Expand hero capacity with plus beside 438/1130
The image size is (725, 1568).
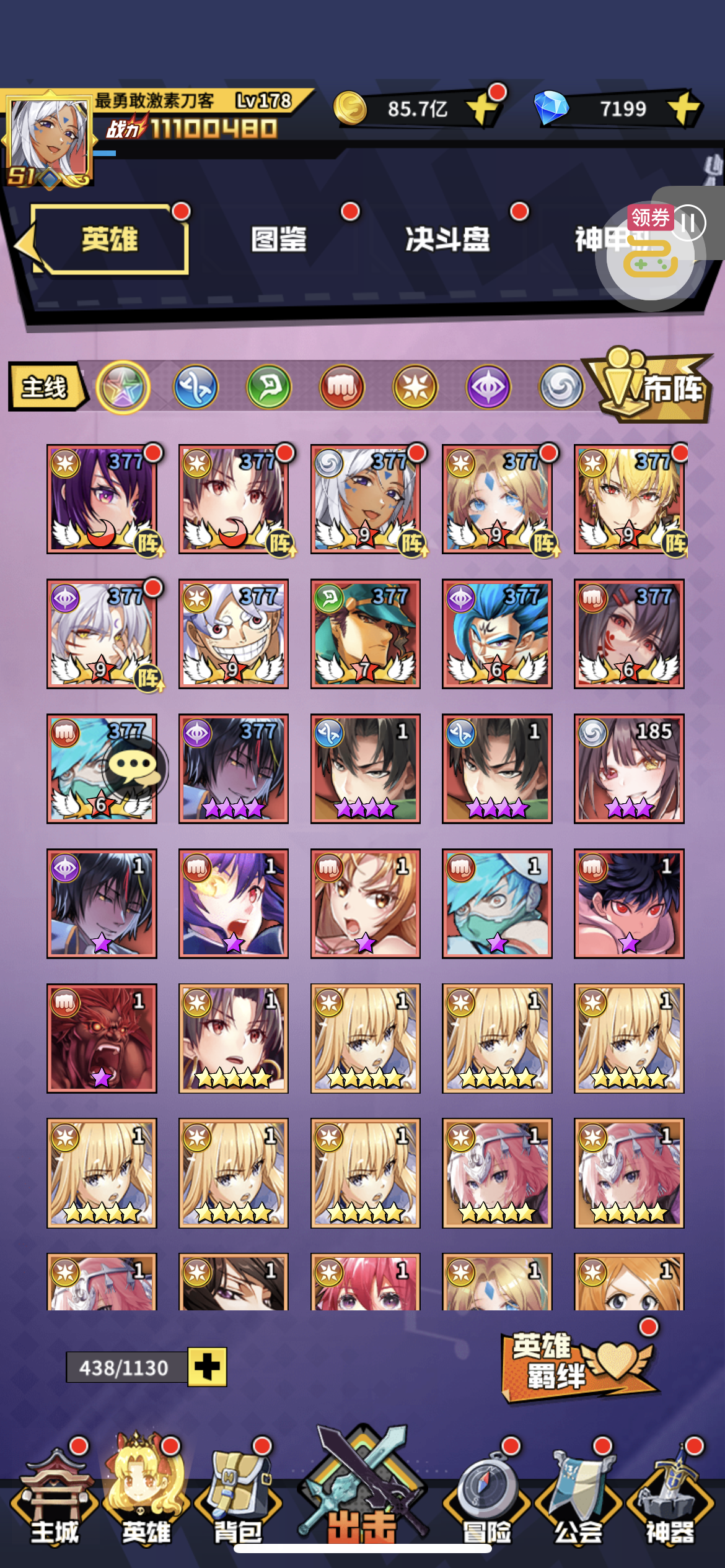(207, 1367)
